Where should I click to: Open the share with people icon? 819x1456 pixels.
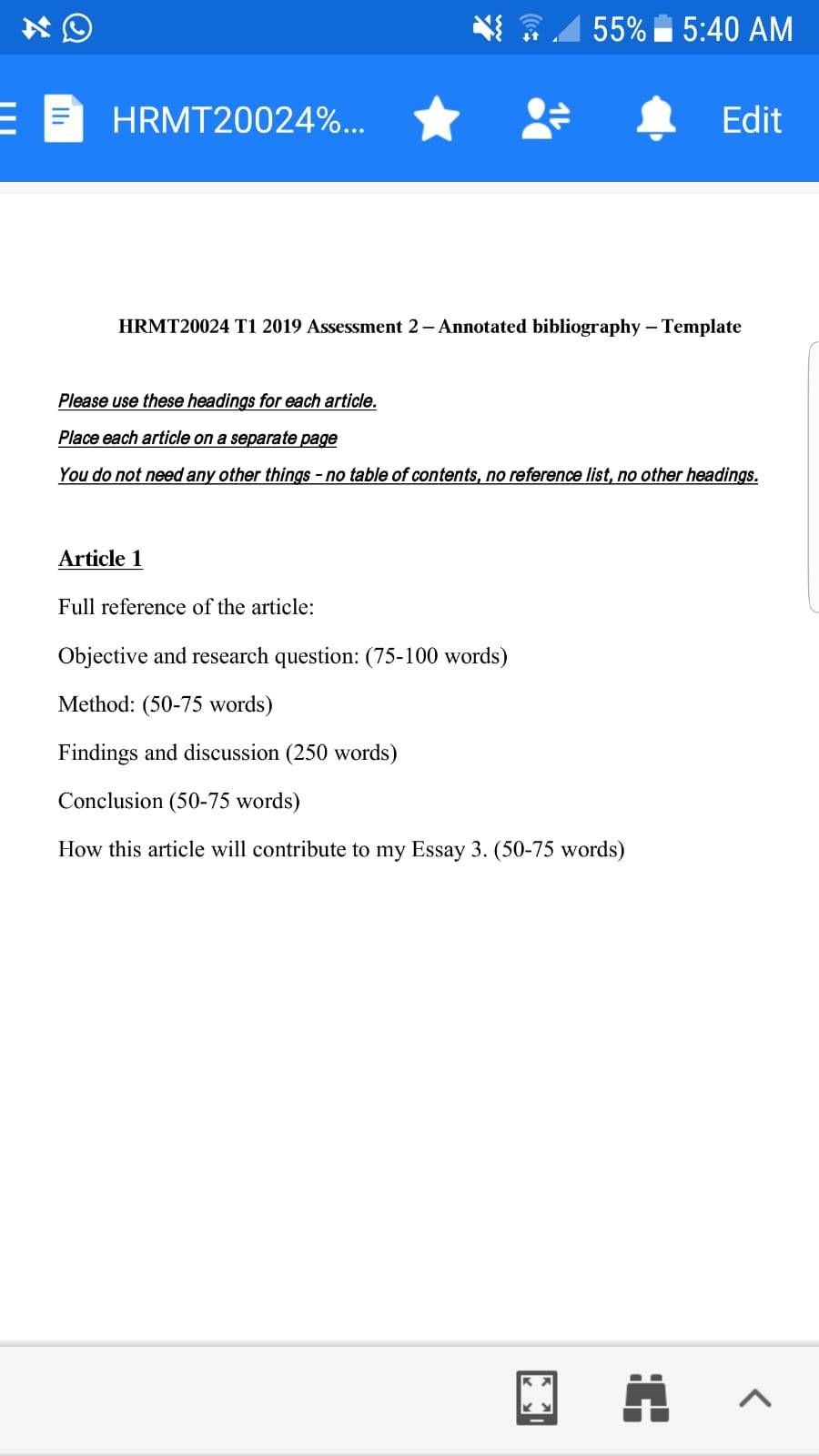click(545, 119)
